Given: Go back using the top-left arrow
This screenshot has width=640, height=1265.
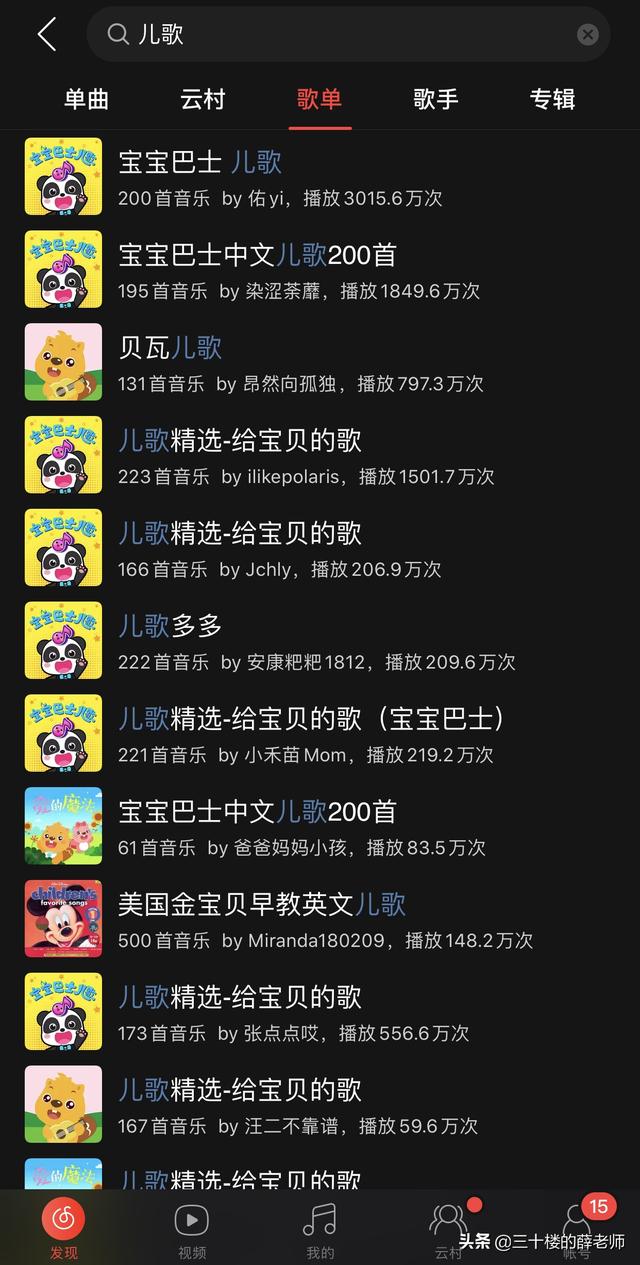Looking at the screenshot, I should click(46, 34).
